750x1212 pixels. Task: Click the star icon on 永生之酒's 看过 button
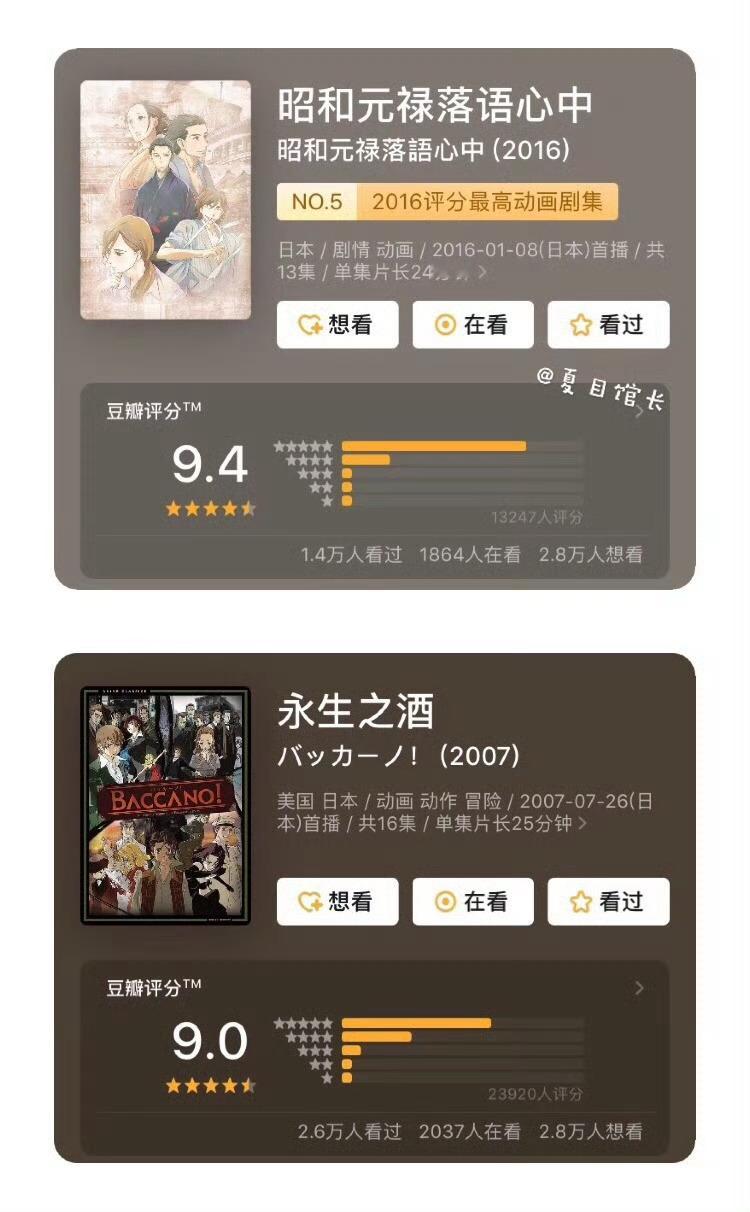(581, 901)
